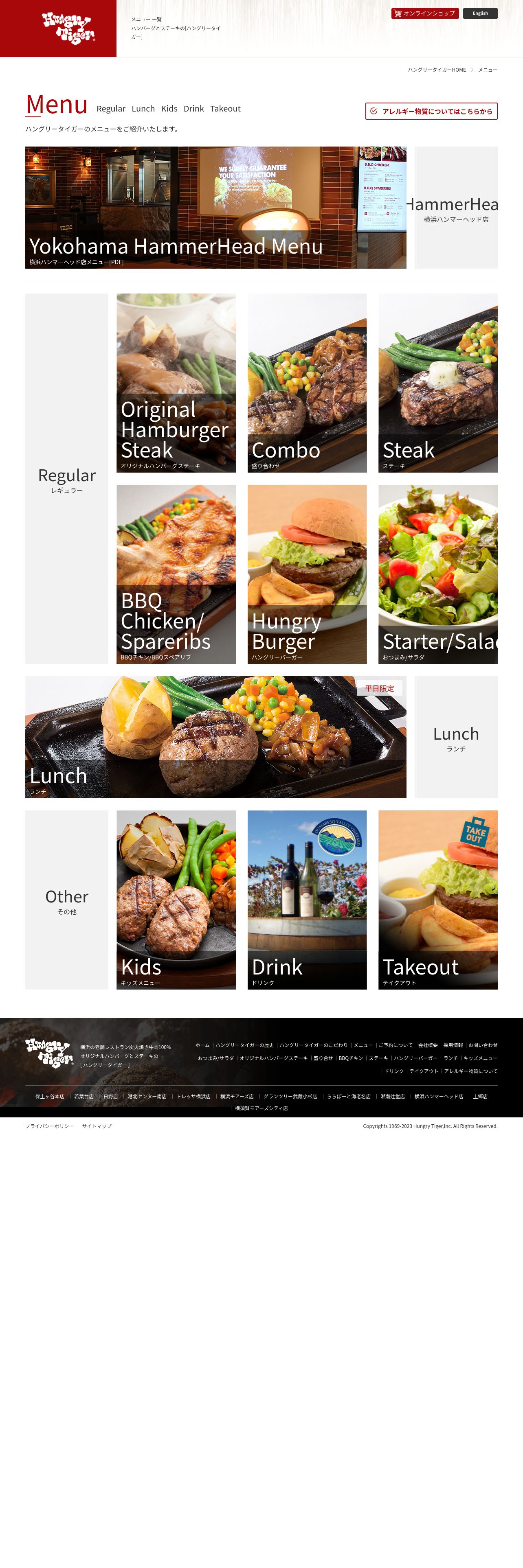Open the weekday-only Lunch banner
523x1568 pixels.
[215, 737]
